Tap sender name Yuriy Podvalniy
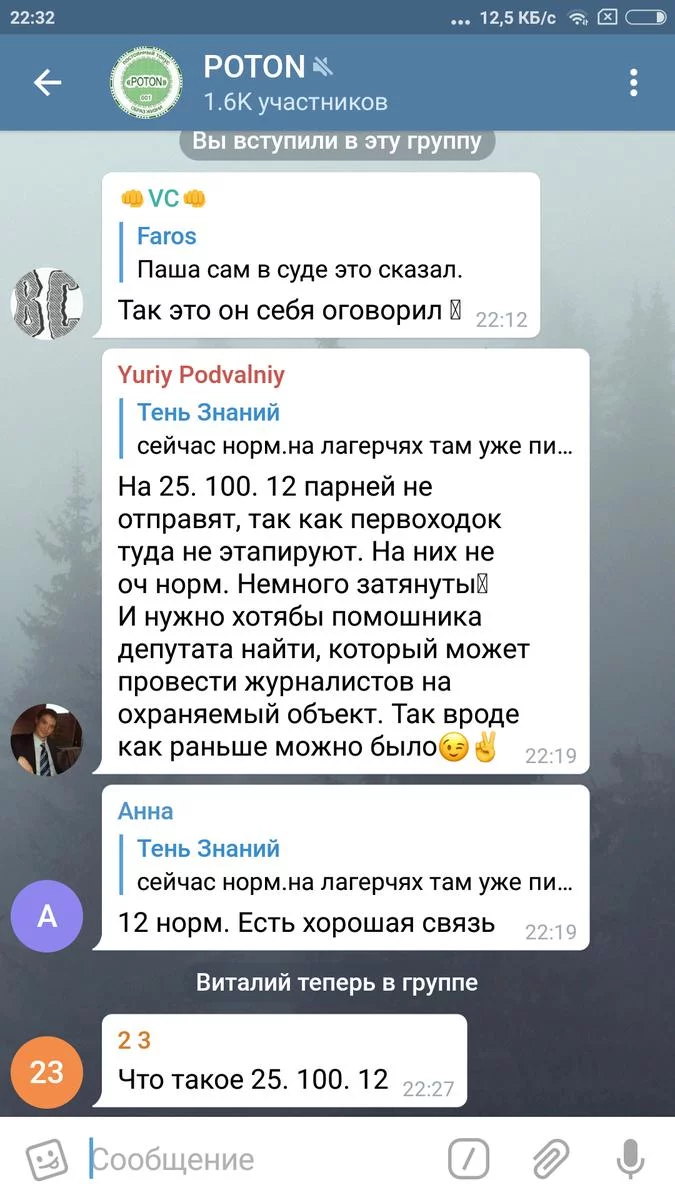This screenshot has height=1200, width=675. [201, 375]
